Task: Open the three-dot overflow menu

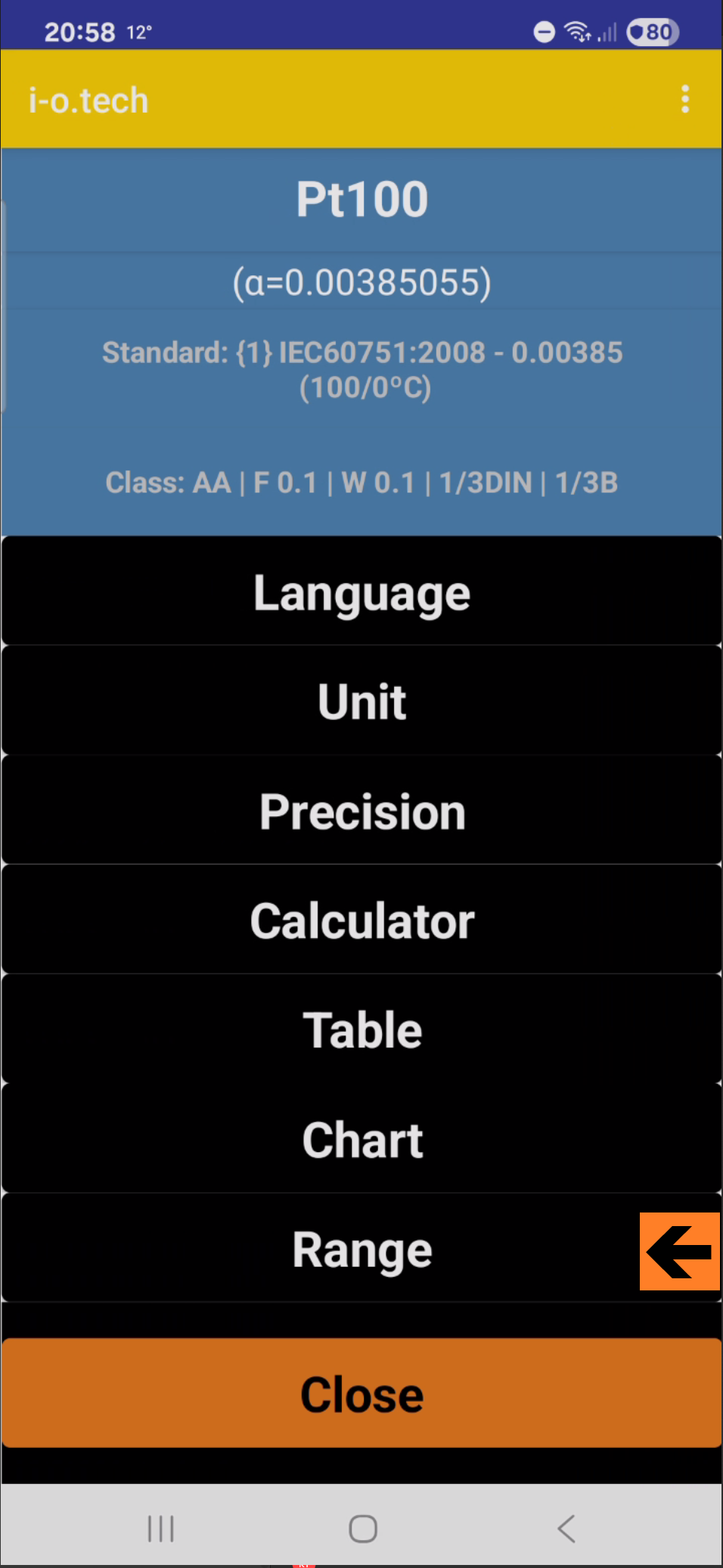Action: coord(685,99)
